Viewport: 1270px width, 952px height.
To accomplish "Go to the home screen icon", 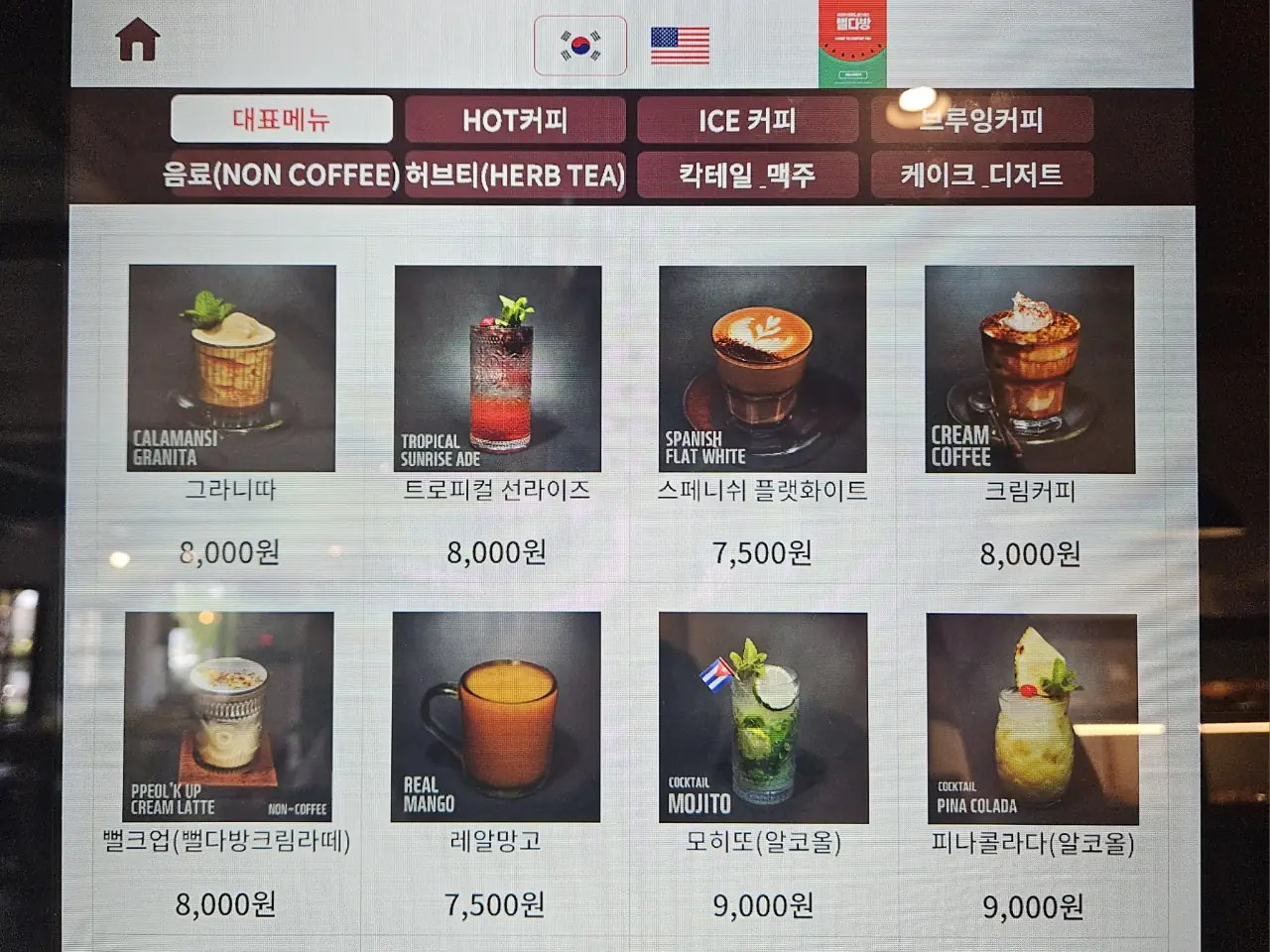I will pyautogui.click(x=138, y=41).
